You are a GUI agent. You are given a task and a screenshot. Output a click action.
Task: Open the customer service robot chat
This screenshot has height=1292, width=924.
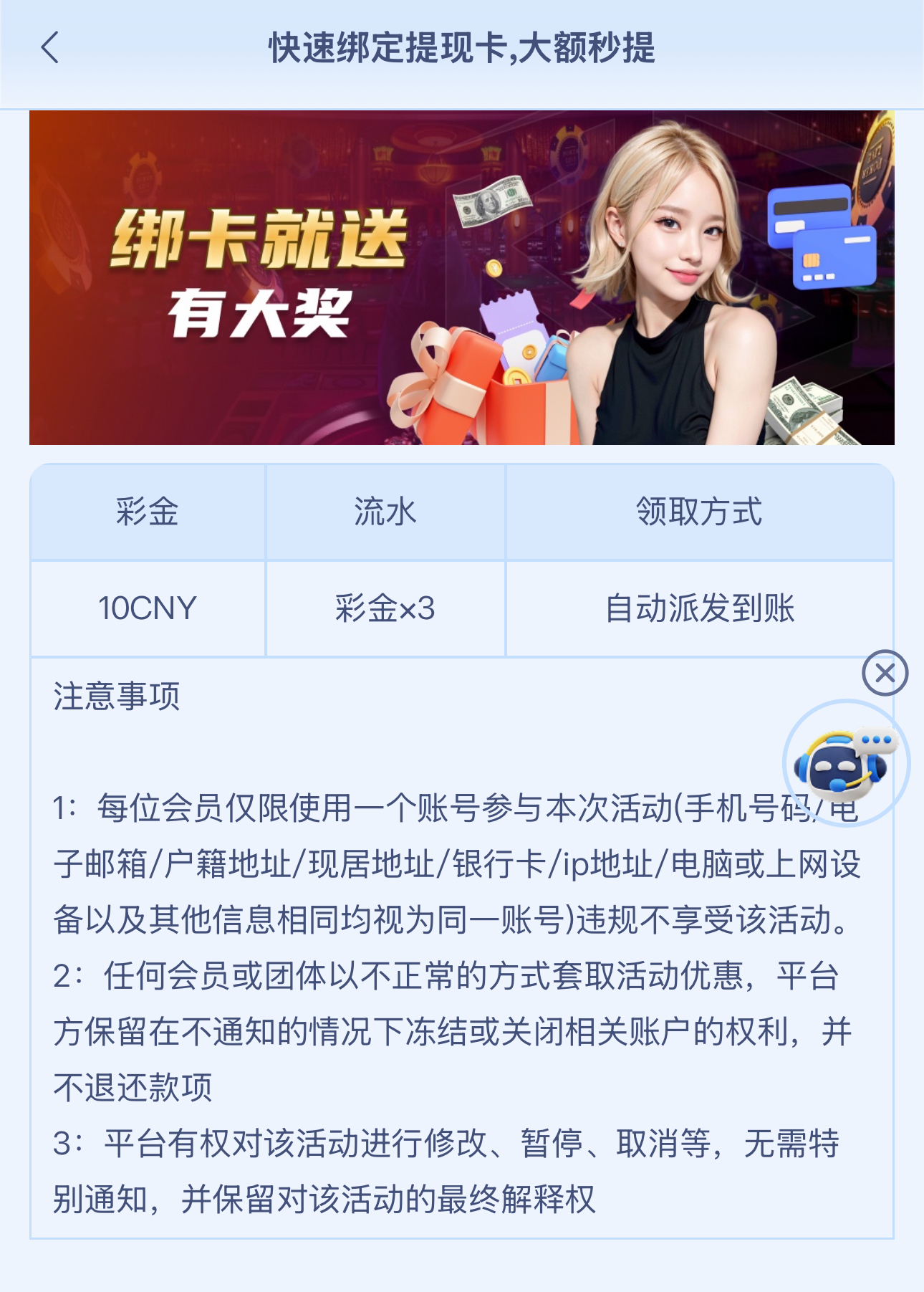[x=845, y=763]
